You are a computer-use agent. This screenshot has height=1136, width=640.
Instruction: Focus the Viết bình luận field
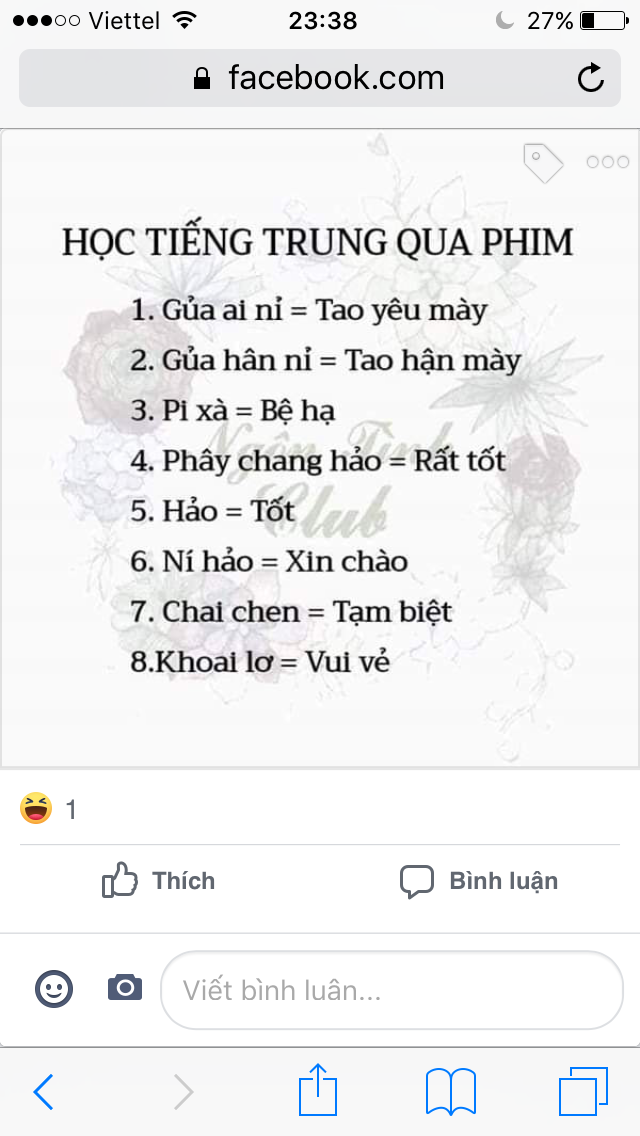click(390, 990)
